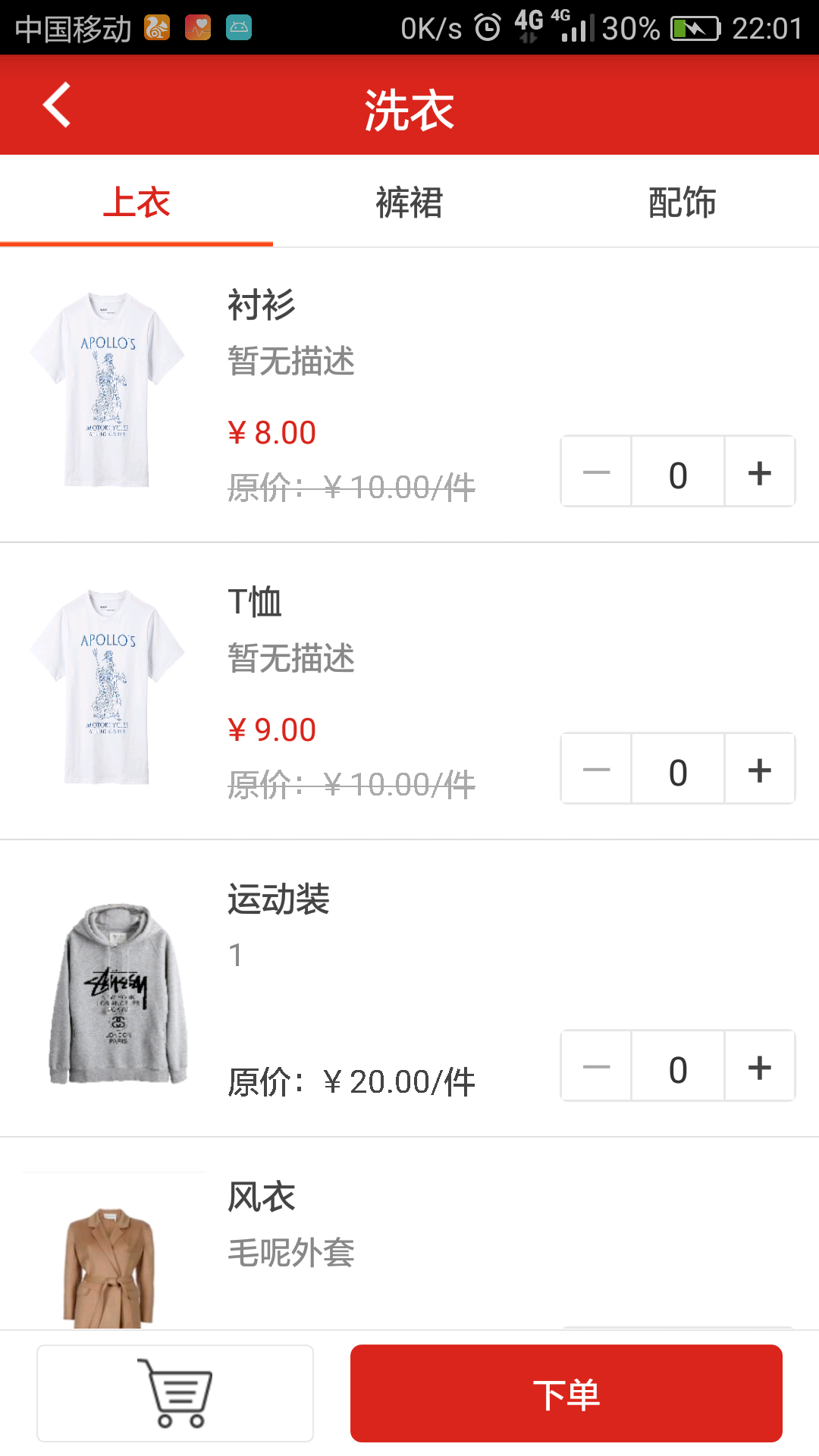This screenshot has height=1456, width=819.
Task: Decrease quantity of 运动装
Action: pos(597,1066)
